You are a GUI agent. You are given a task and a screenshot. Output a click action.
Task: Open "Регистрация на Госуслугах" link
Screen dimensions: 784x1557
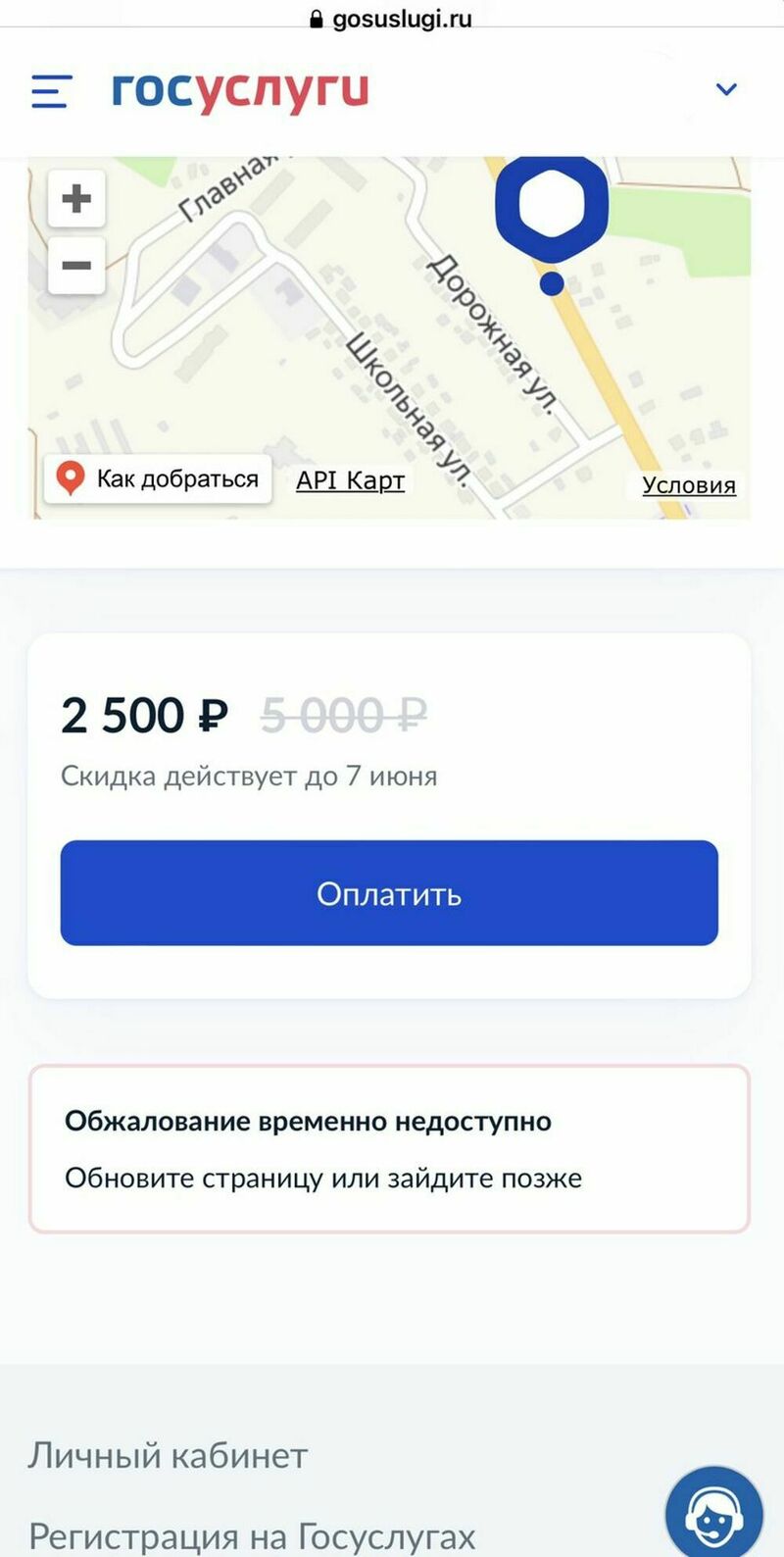(252, 1535)
